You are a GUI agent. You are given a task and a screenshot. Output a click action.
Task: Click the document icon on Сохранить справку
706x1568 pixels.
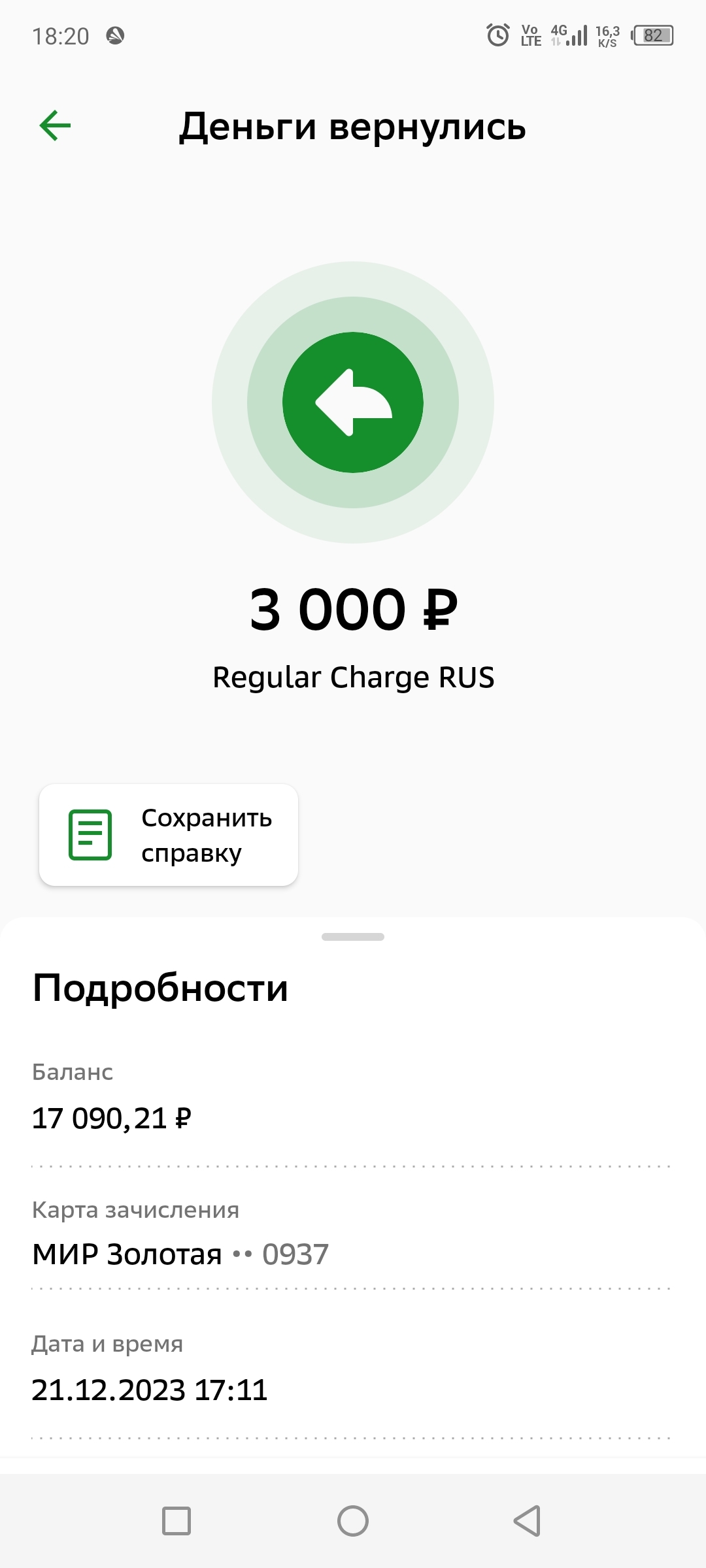point(90,834)
